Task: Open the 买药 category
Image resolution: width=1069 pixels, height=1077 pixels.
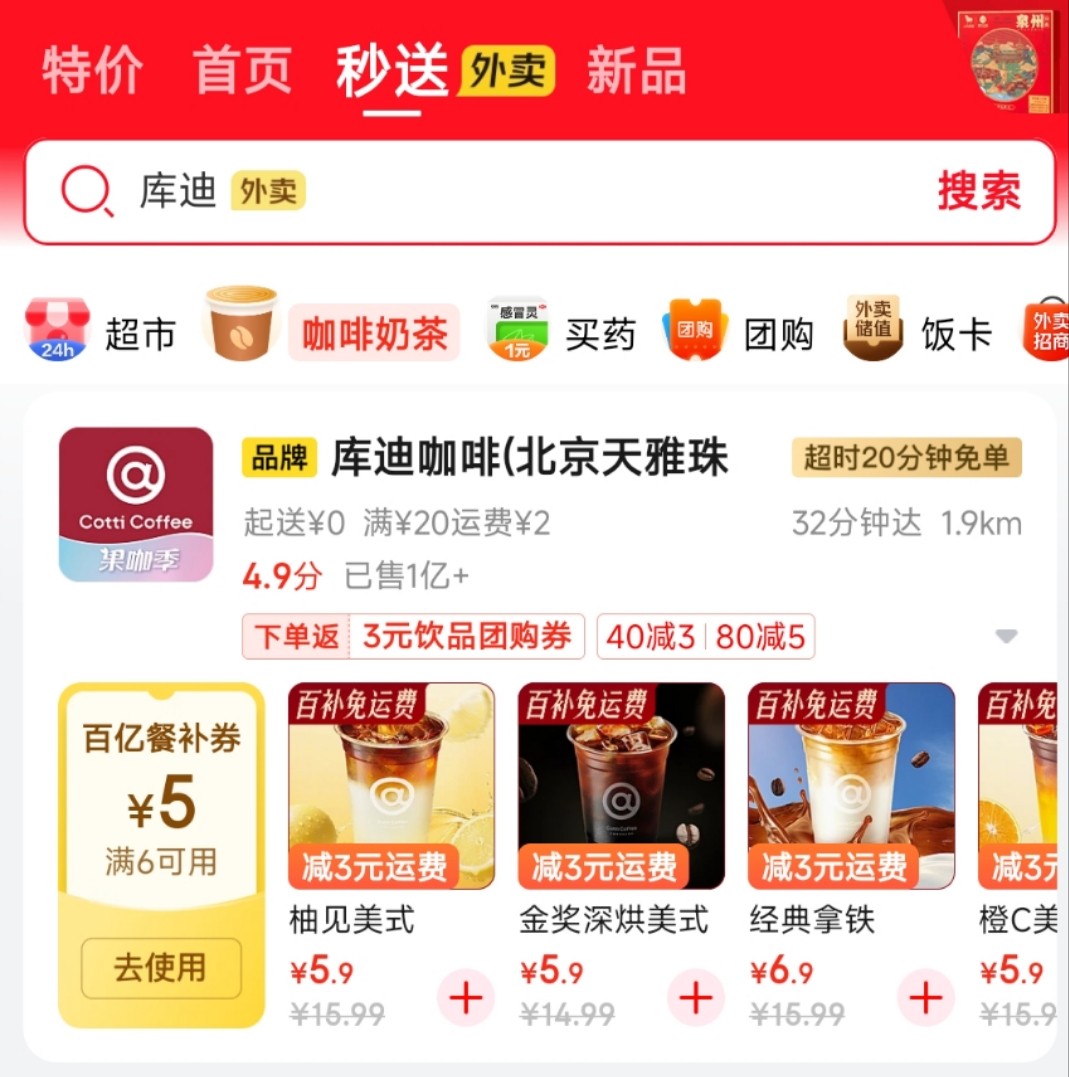Action: pyautogui.click(x=562, y=333)
